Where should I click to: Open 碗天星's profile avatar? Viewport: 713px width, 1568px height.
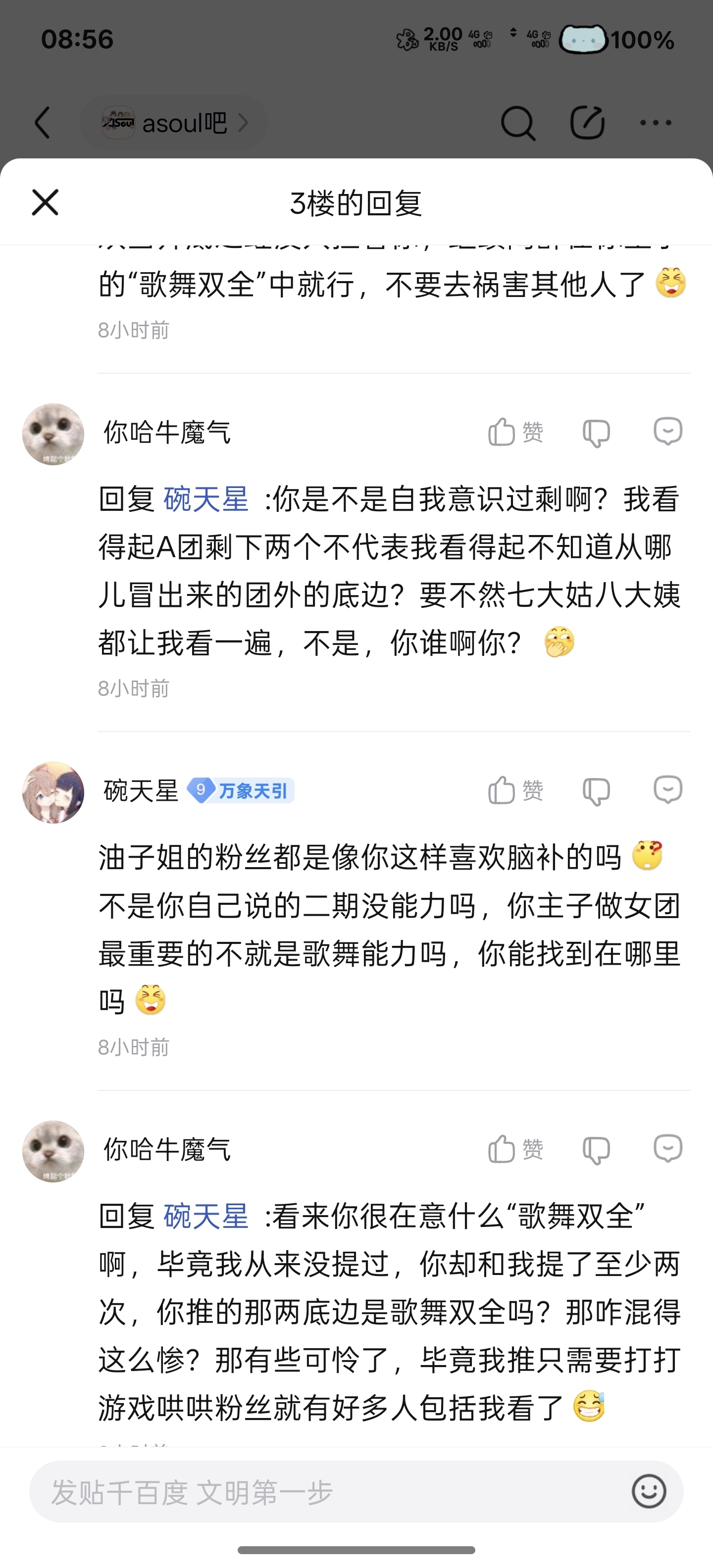pos(53,792)
